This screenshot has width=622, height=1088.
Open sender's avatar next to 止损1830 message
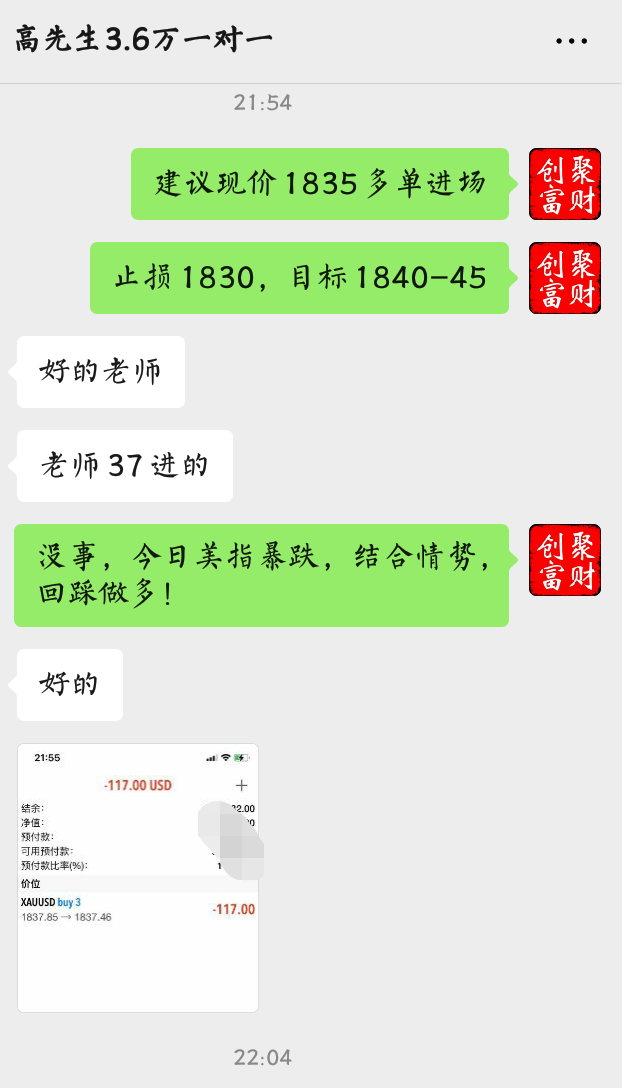[x=565, y=278]
